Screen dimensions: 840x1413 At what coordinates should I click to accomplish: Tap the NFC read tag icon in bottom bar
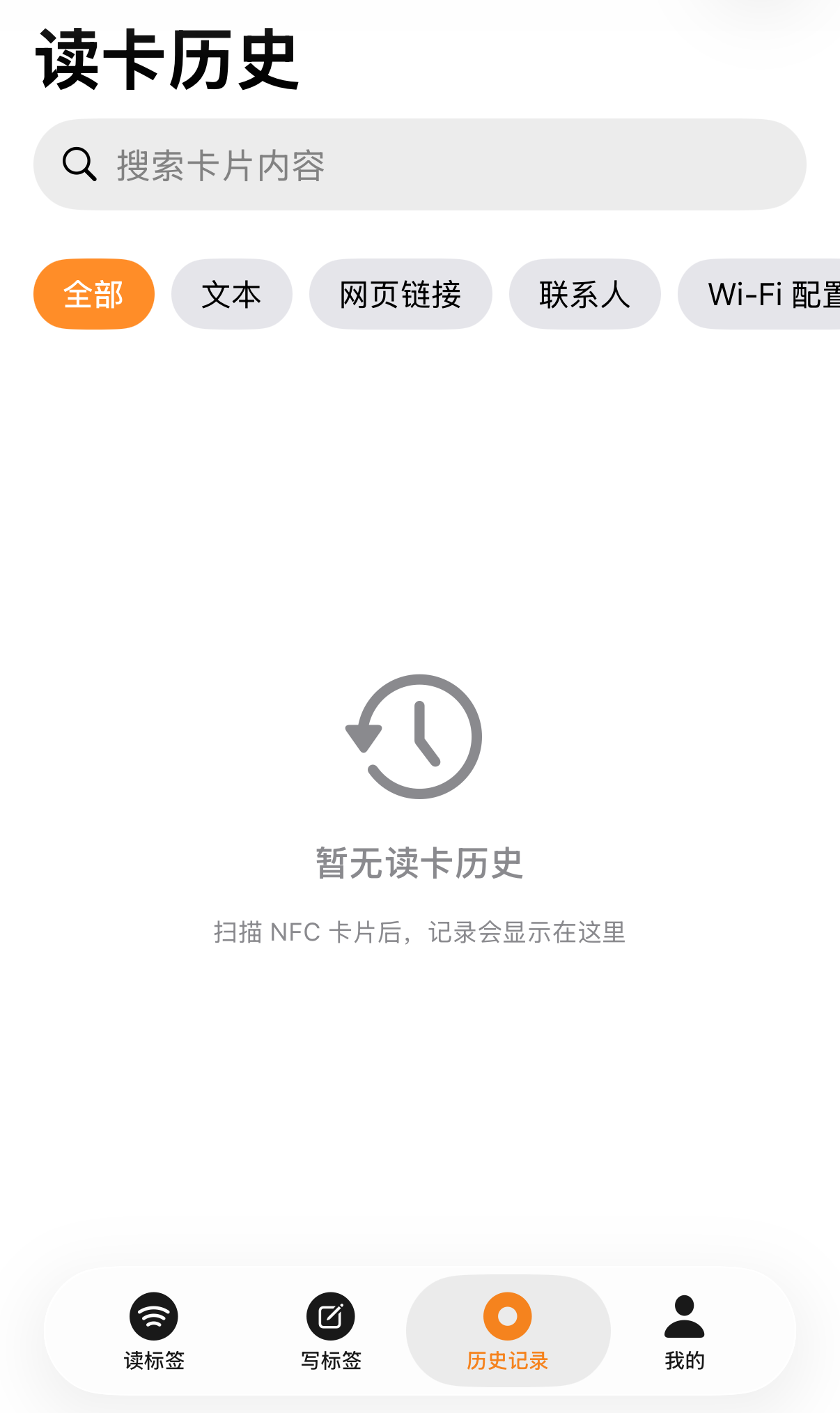pyautogui.click(x=153, y=1316)
